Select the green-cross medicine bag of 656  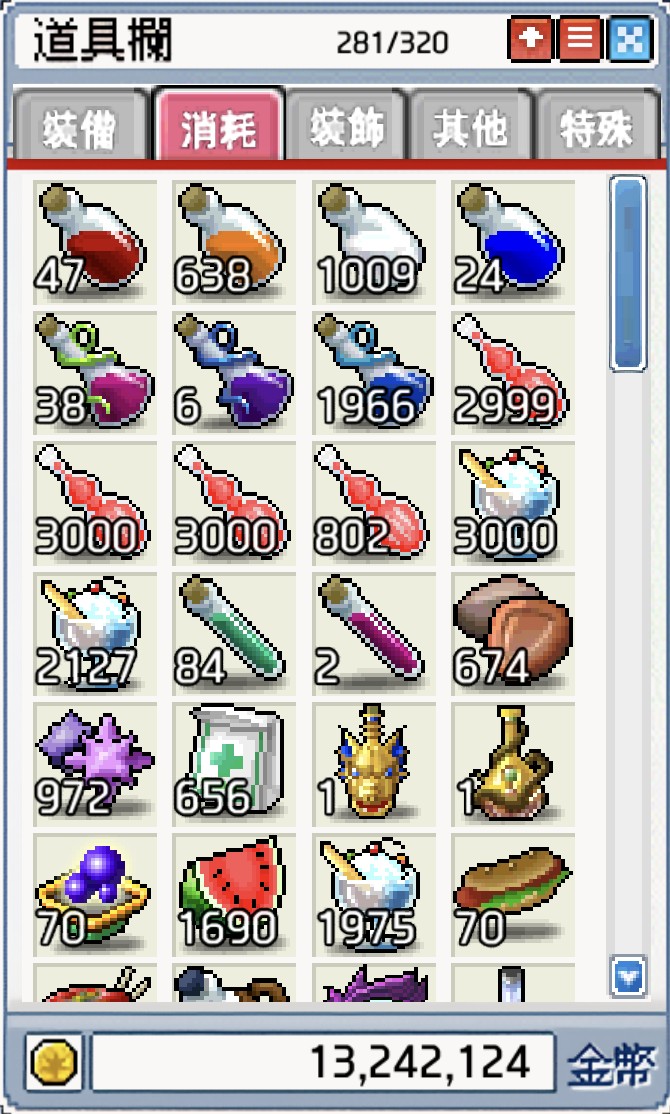coord(234,764)
